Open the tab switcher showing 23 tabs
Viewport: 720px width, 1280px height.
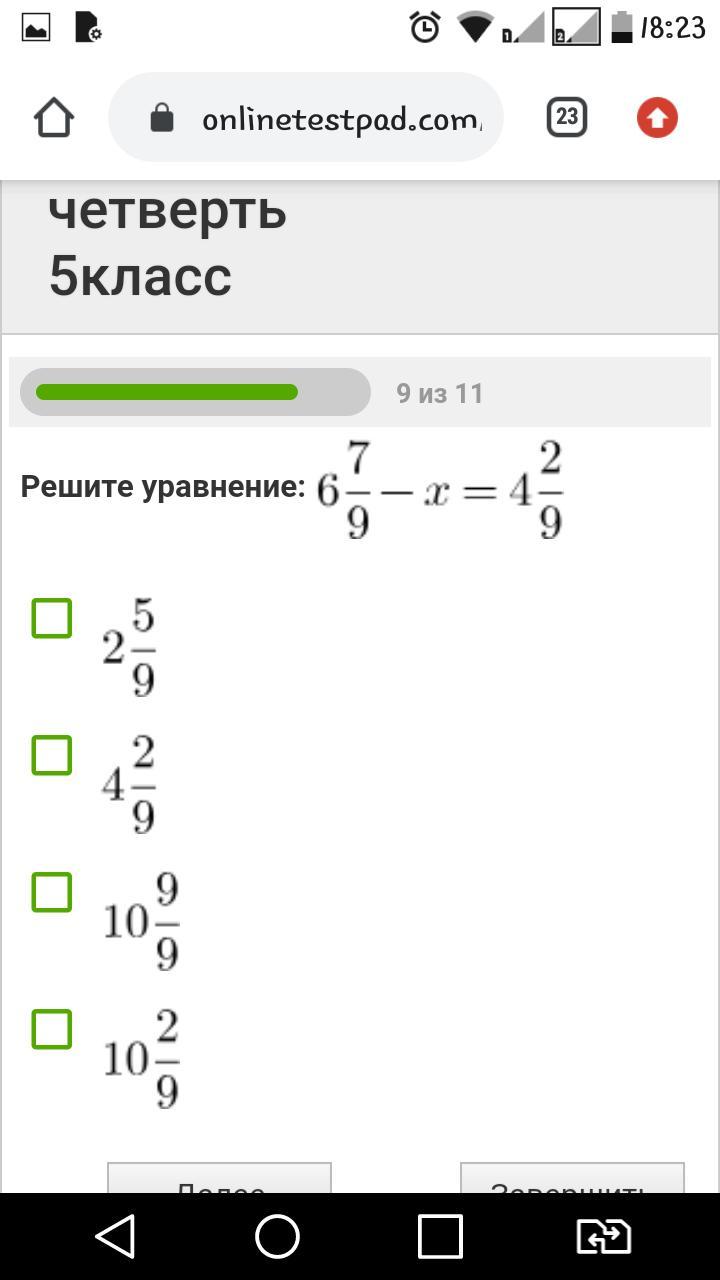pos(567,117)
